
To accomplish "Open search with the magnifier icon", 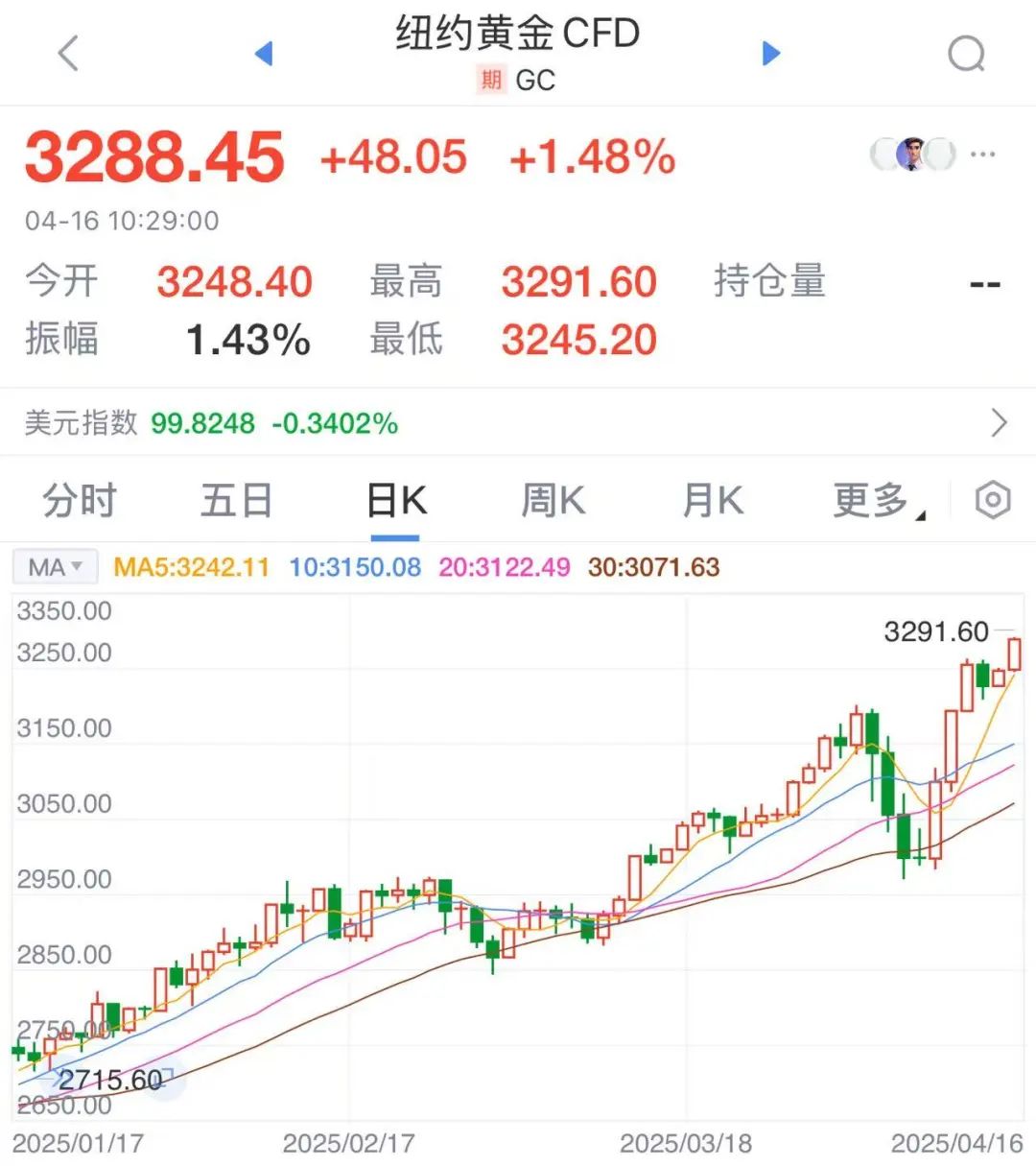I will click(964, 55).
